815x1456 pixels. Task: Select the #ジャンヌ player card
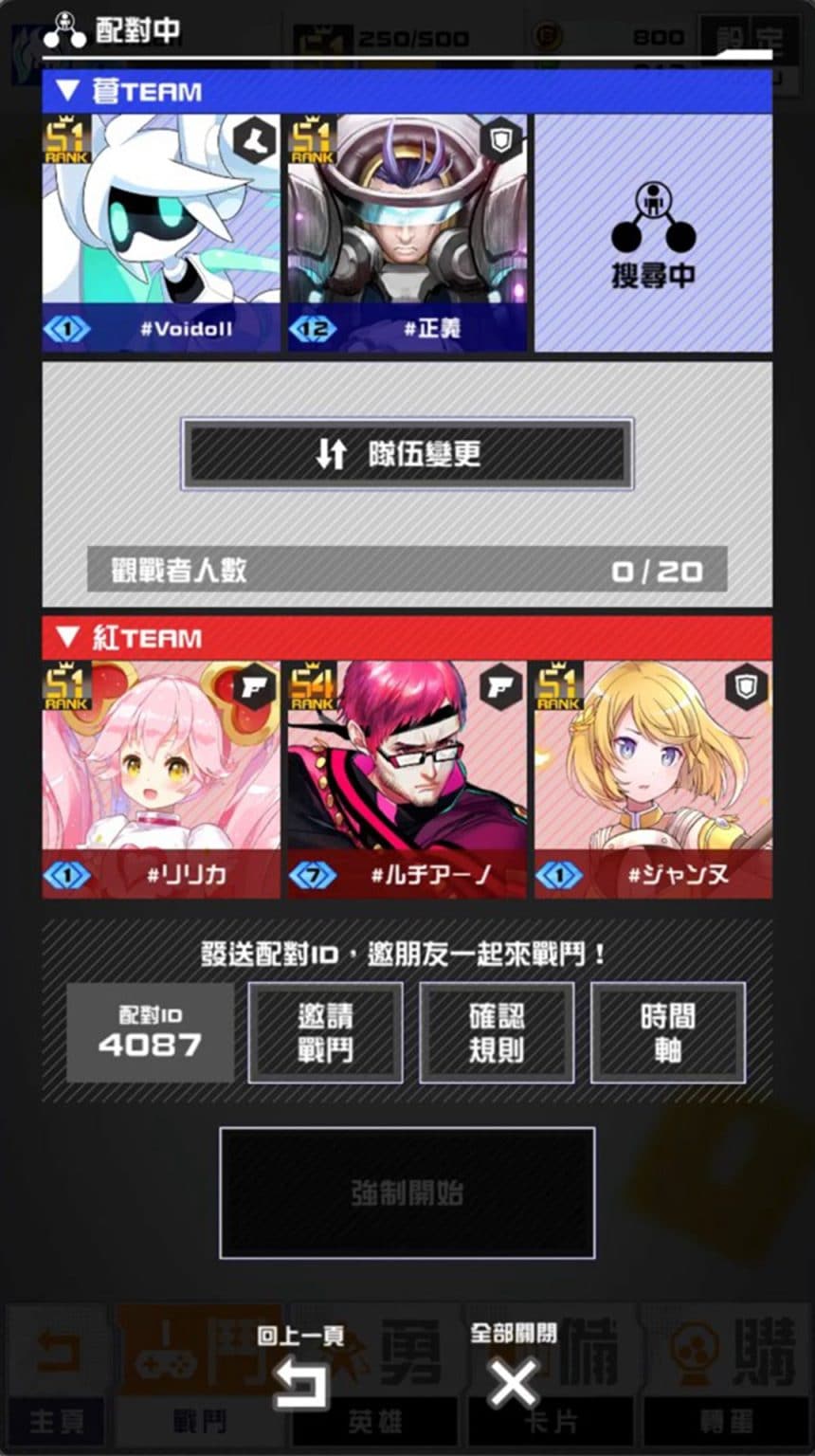[x=653, y=779]
